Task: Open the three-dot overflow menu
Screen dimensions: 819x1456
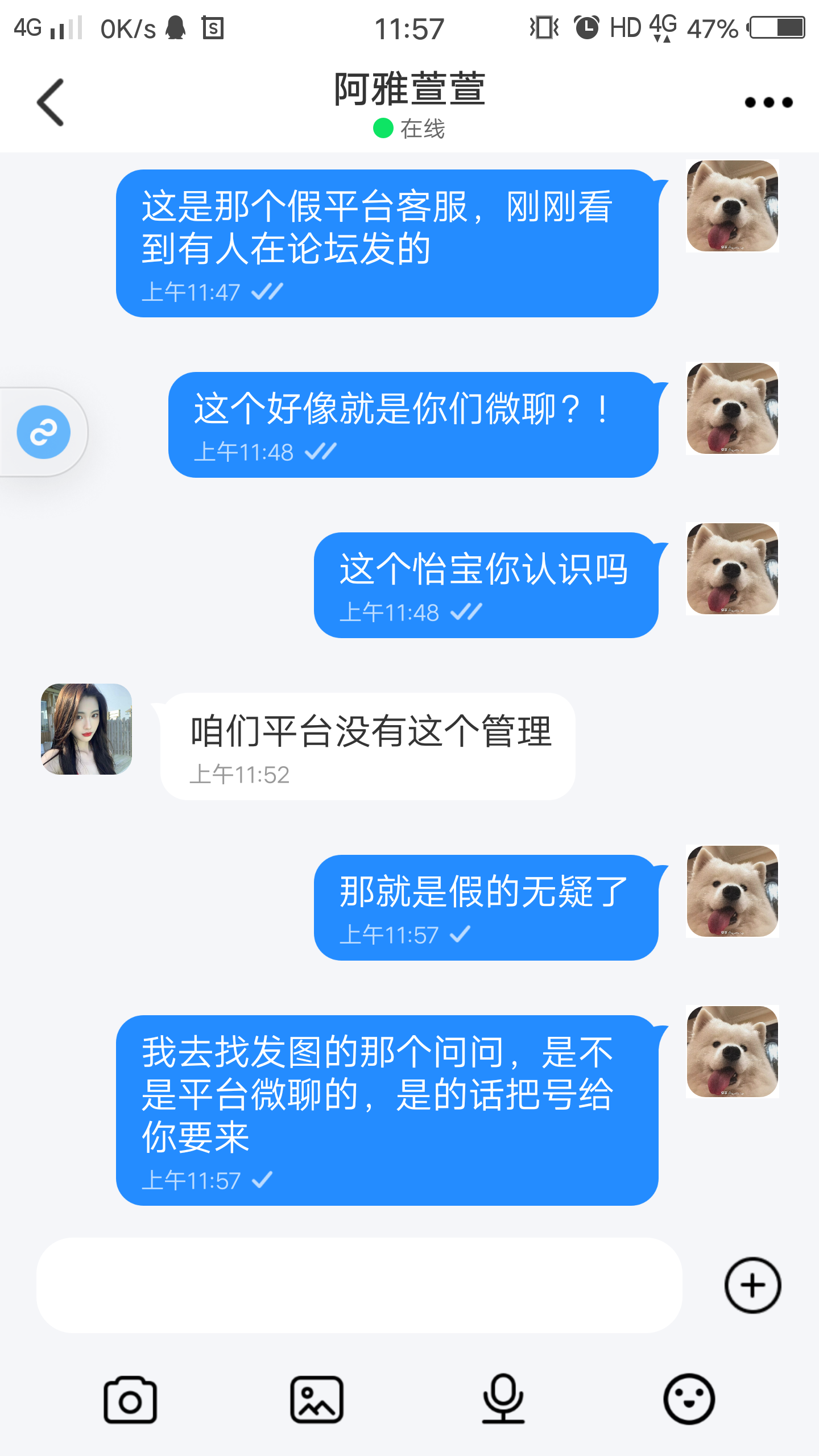Action: click(x=768, y=102)
